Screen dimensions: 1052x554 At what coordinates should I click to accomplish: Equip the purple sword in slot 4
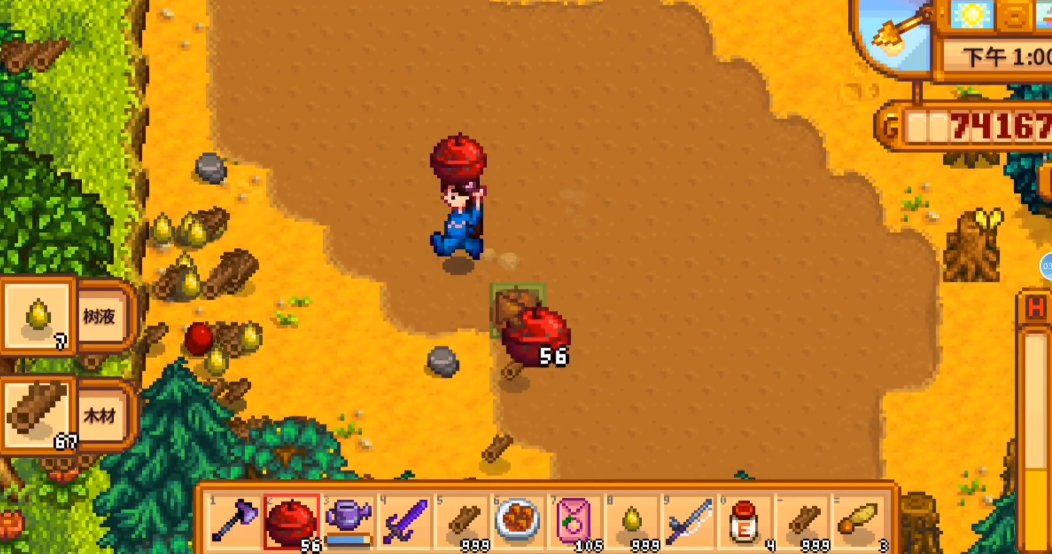406,521
